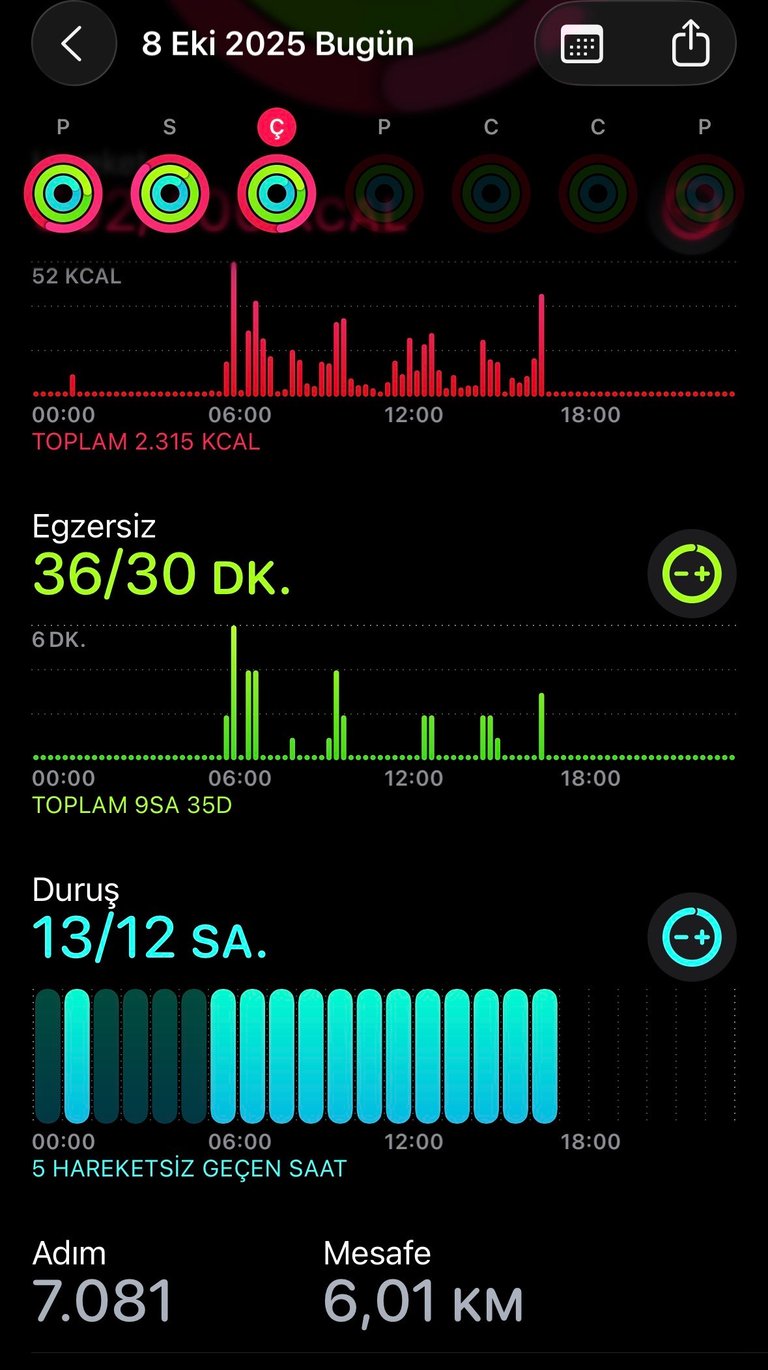Open the calendar view
768x1370 pixels.
coord(582,45)
